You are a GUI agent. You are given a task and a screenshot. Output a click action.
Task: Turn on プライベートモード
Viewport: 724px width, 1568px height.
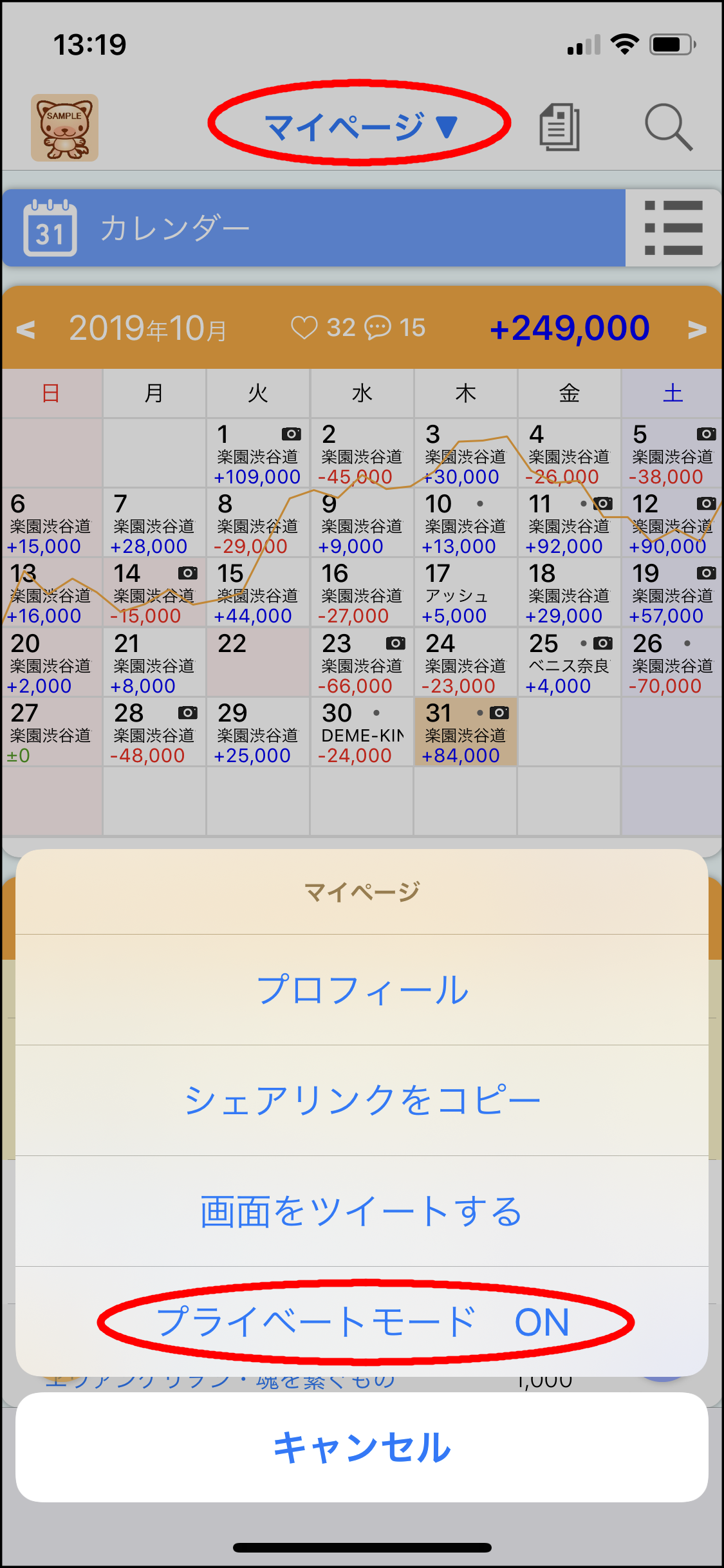point(362,1322)
